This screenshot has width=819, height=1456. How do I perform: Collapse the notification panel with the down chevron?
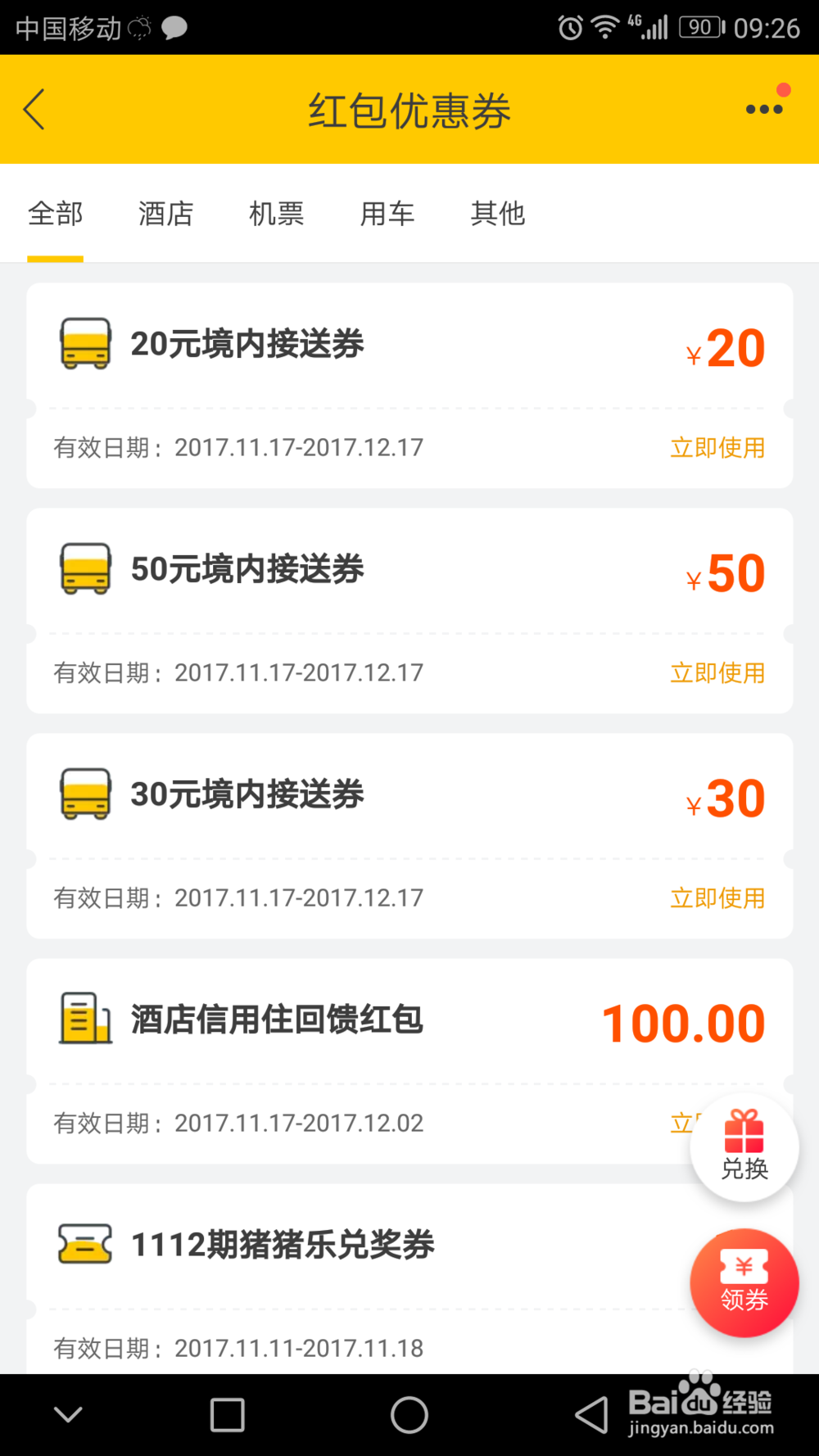point(69,1414)
